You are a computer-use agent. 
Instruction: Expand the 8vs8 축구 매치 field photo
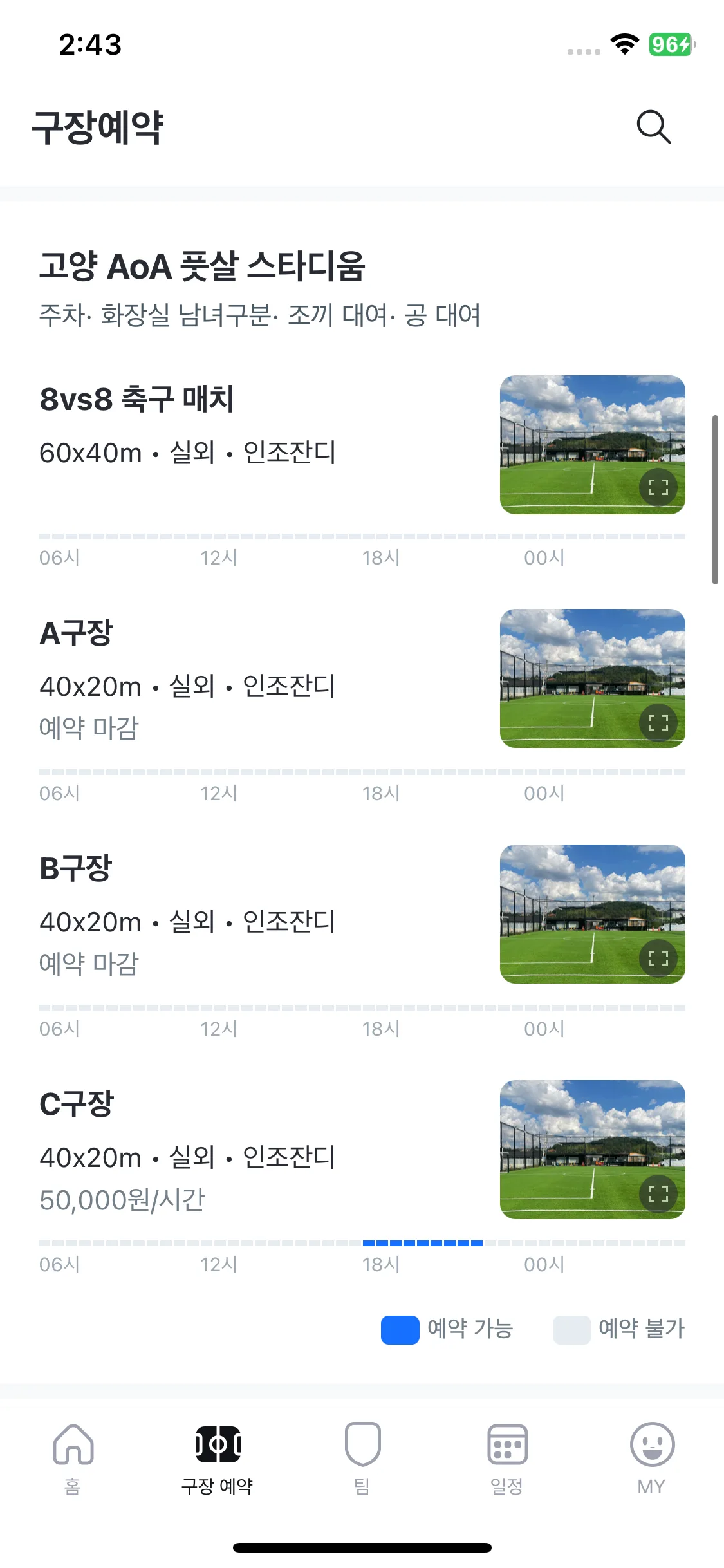click(x=658, y=487)
